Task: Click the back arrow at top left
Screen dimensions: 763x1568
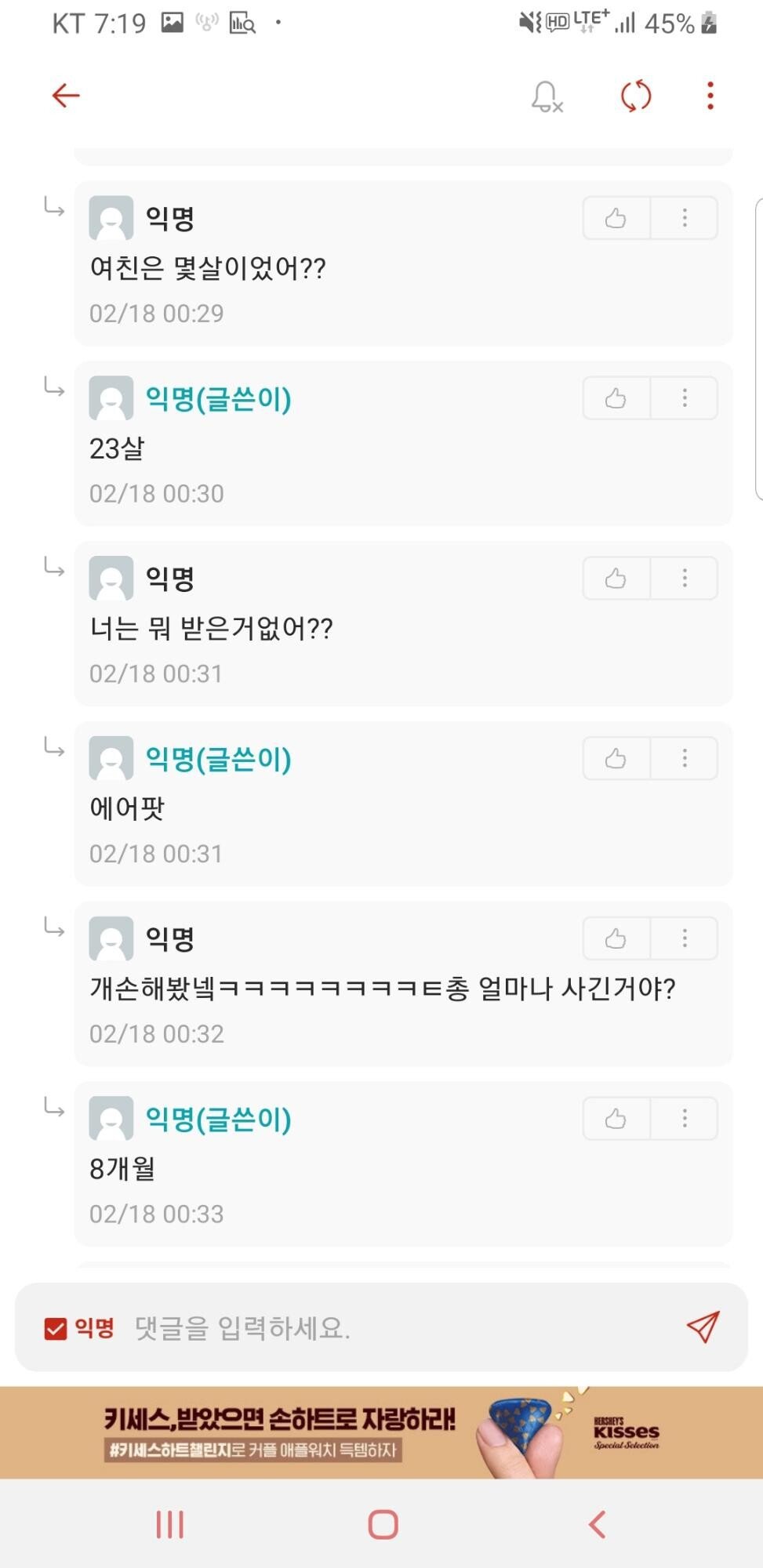Action: (66, 95)
